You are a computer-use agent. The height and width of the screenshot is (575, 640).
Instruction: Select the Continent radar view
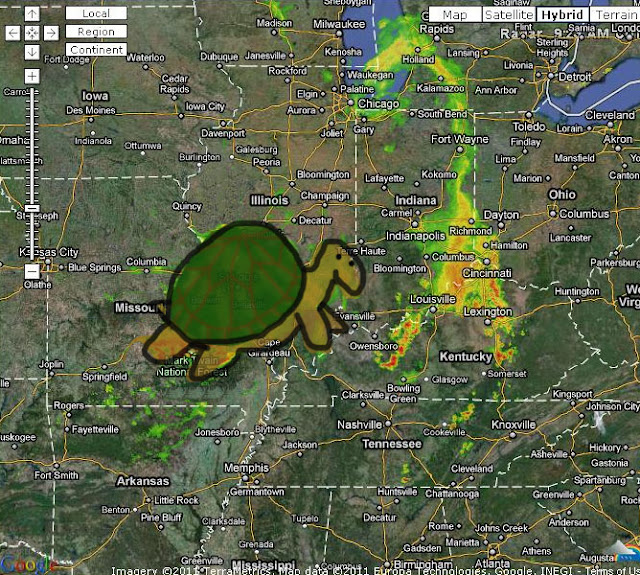pyautogui.click(x=96, y=50)
